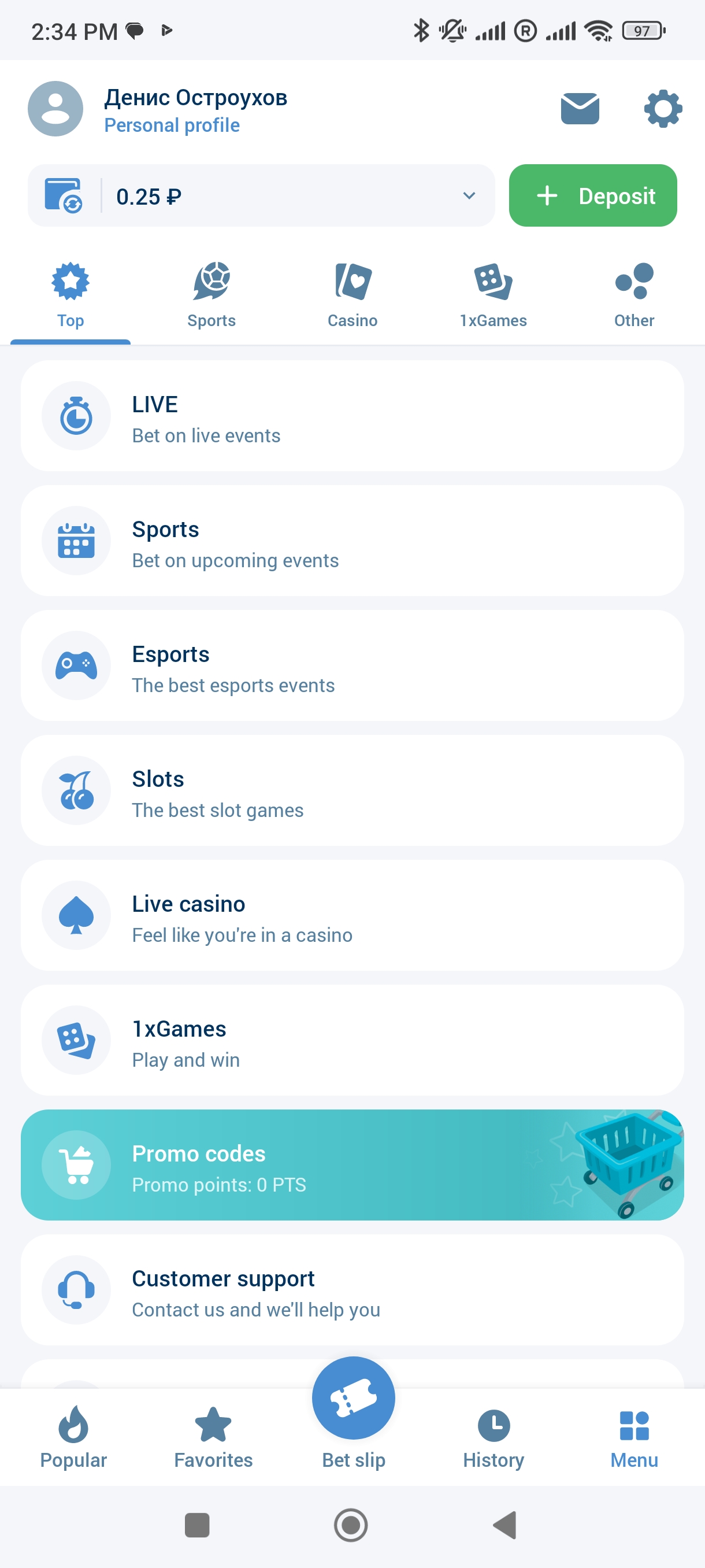Open the Esports row
Screen dimensions: 705x1568
point(352,666)
